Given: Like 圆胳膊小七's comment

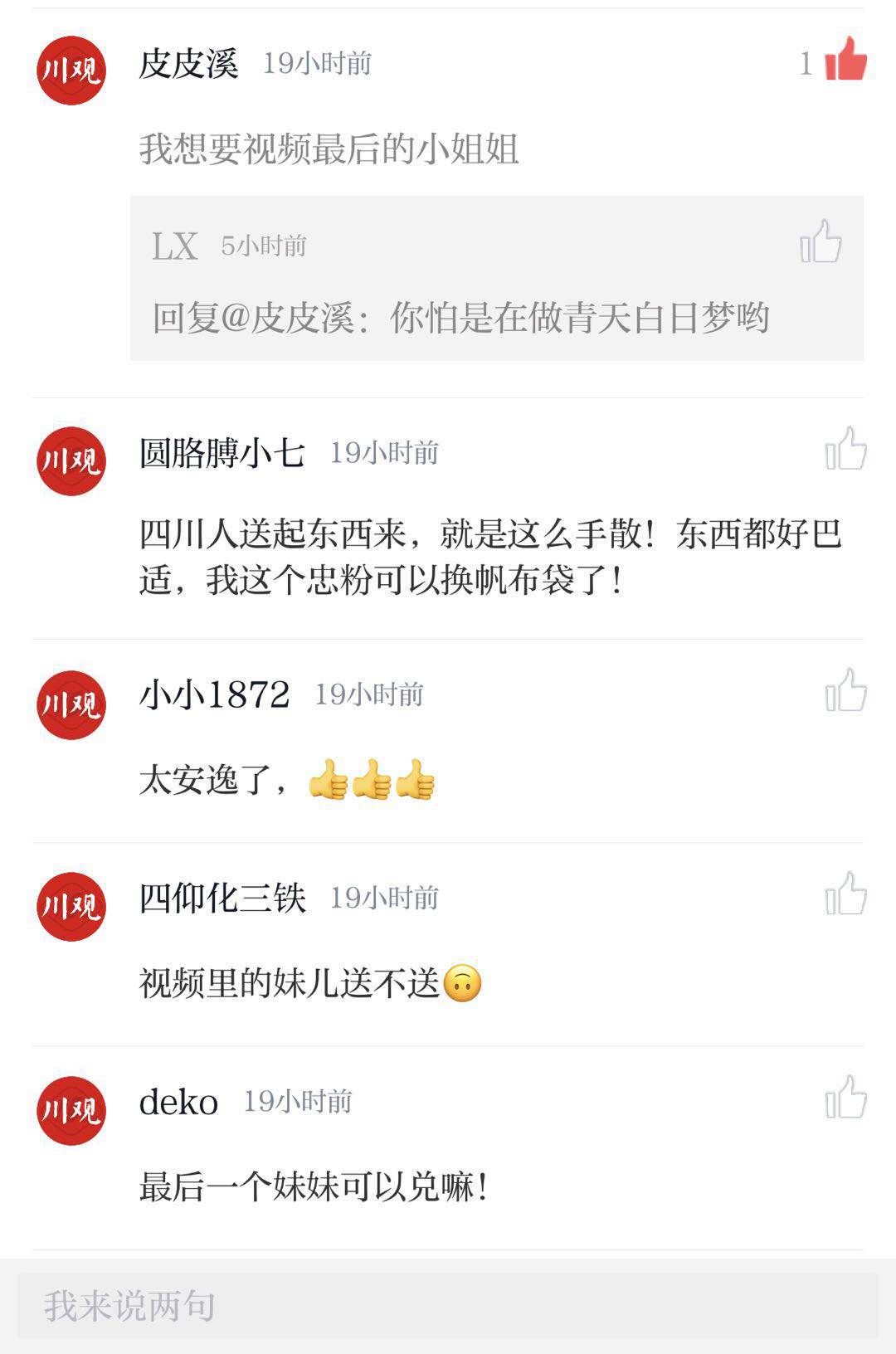Looking at the screenshot, I should (845, 451).
